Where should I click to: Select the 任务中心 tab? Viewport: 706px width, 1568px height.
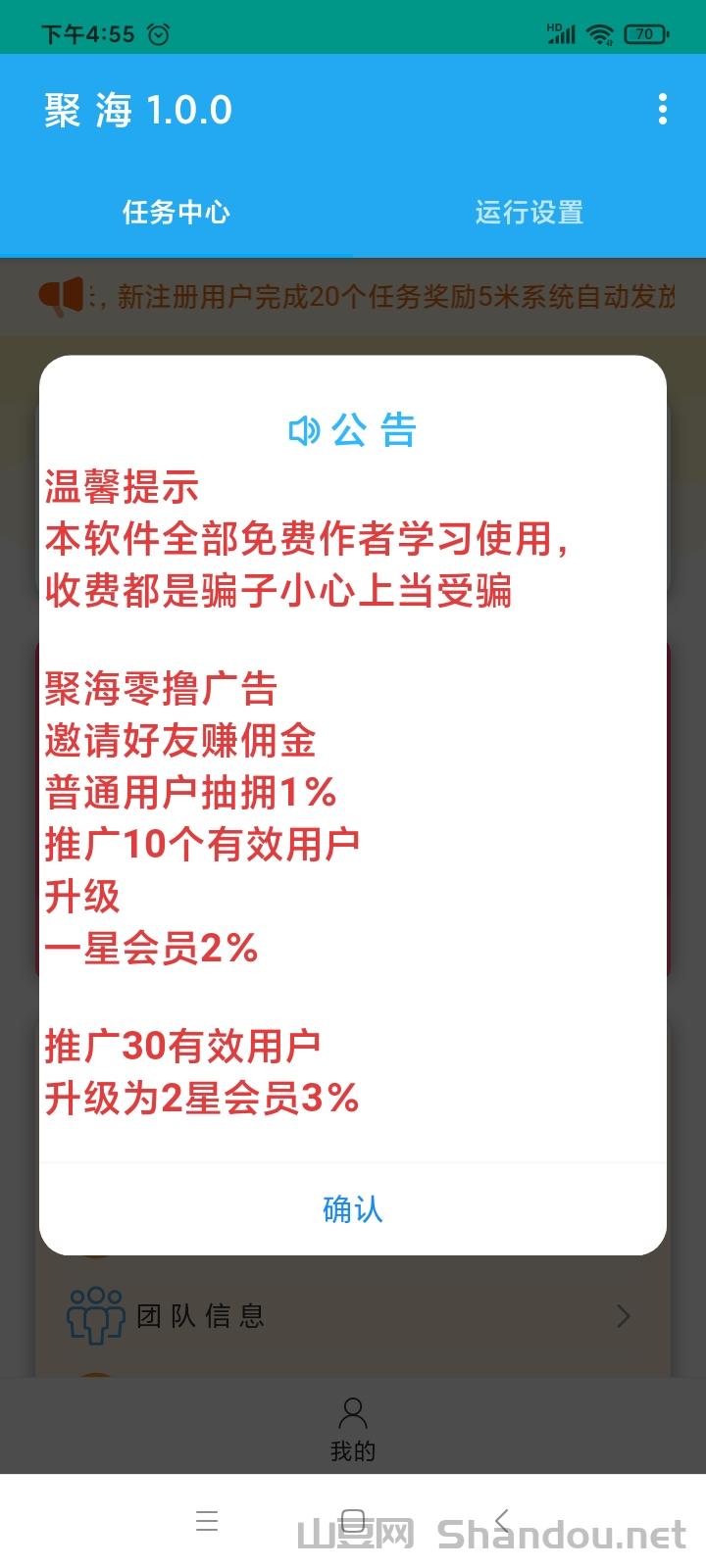[x=176, y=213]
